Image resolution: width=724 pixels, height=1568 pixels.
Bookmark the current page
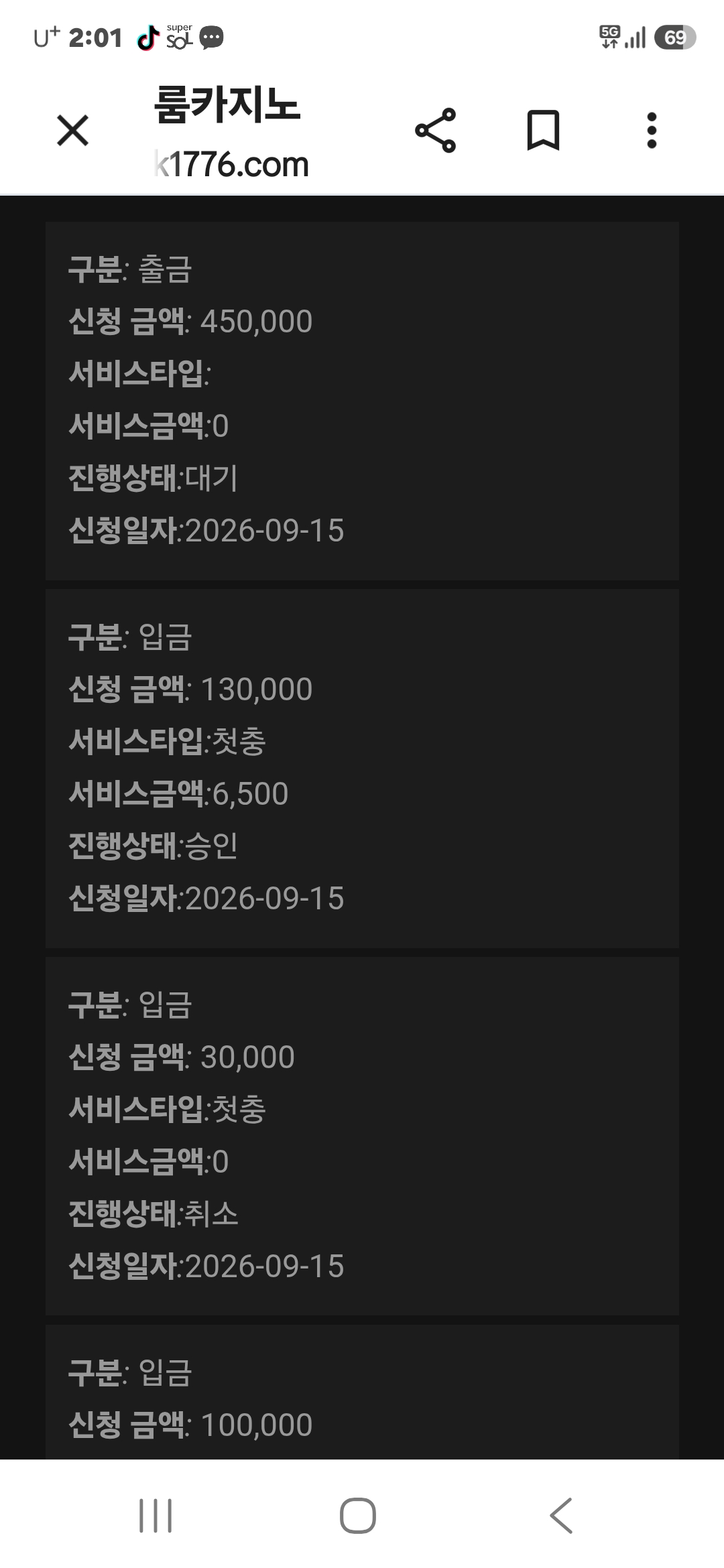(x=543, y=130)
